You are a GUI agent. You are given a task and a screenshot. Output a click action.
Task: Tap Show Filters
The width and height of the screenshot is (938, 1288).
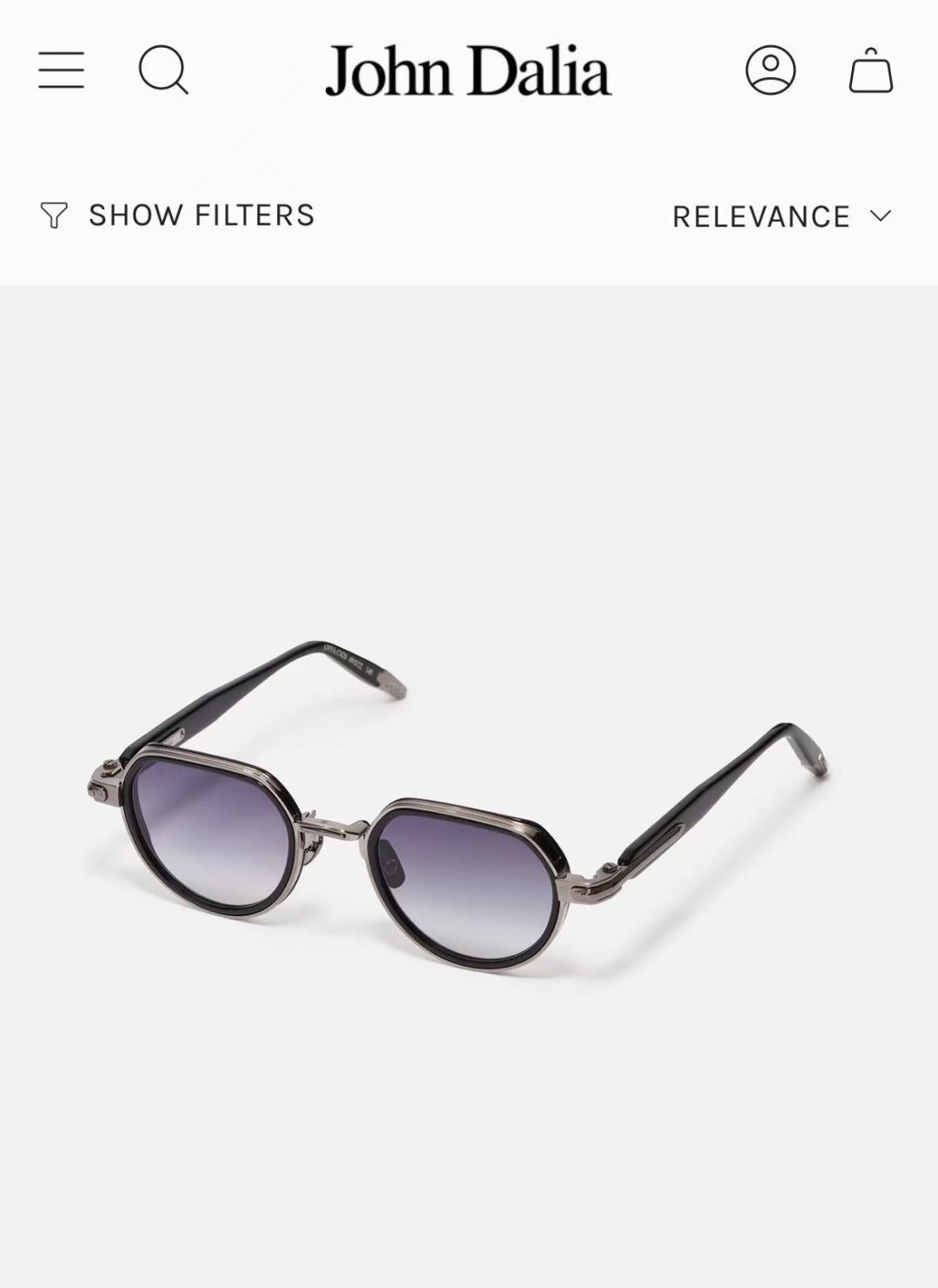[177, 215]
